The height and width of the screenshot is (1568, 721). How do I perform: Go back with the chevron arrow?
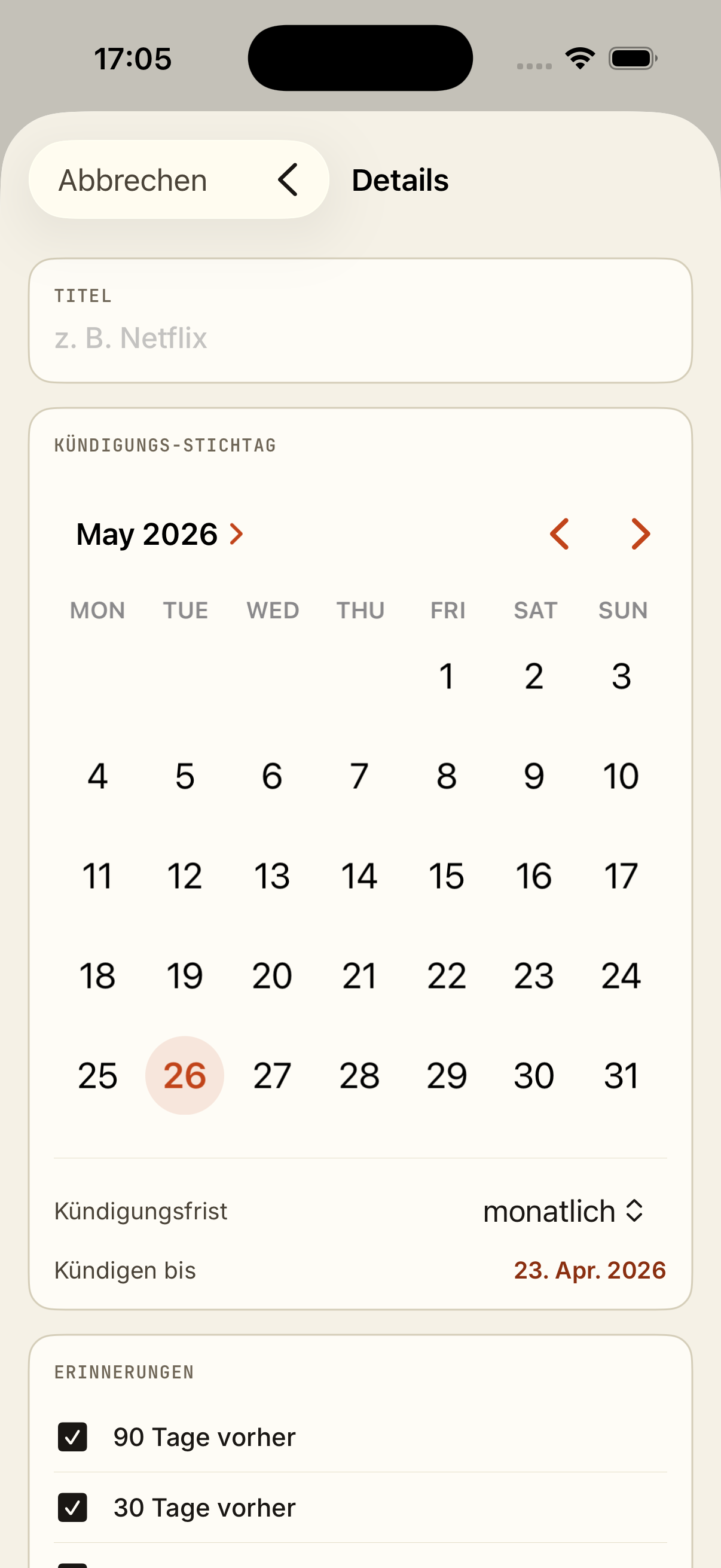(288, 180)
